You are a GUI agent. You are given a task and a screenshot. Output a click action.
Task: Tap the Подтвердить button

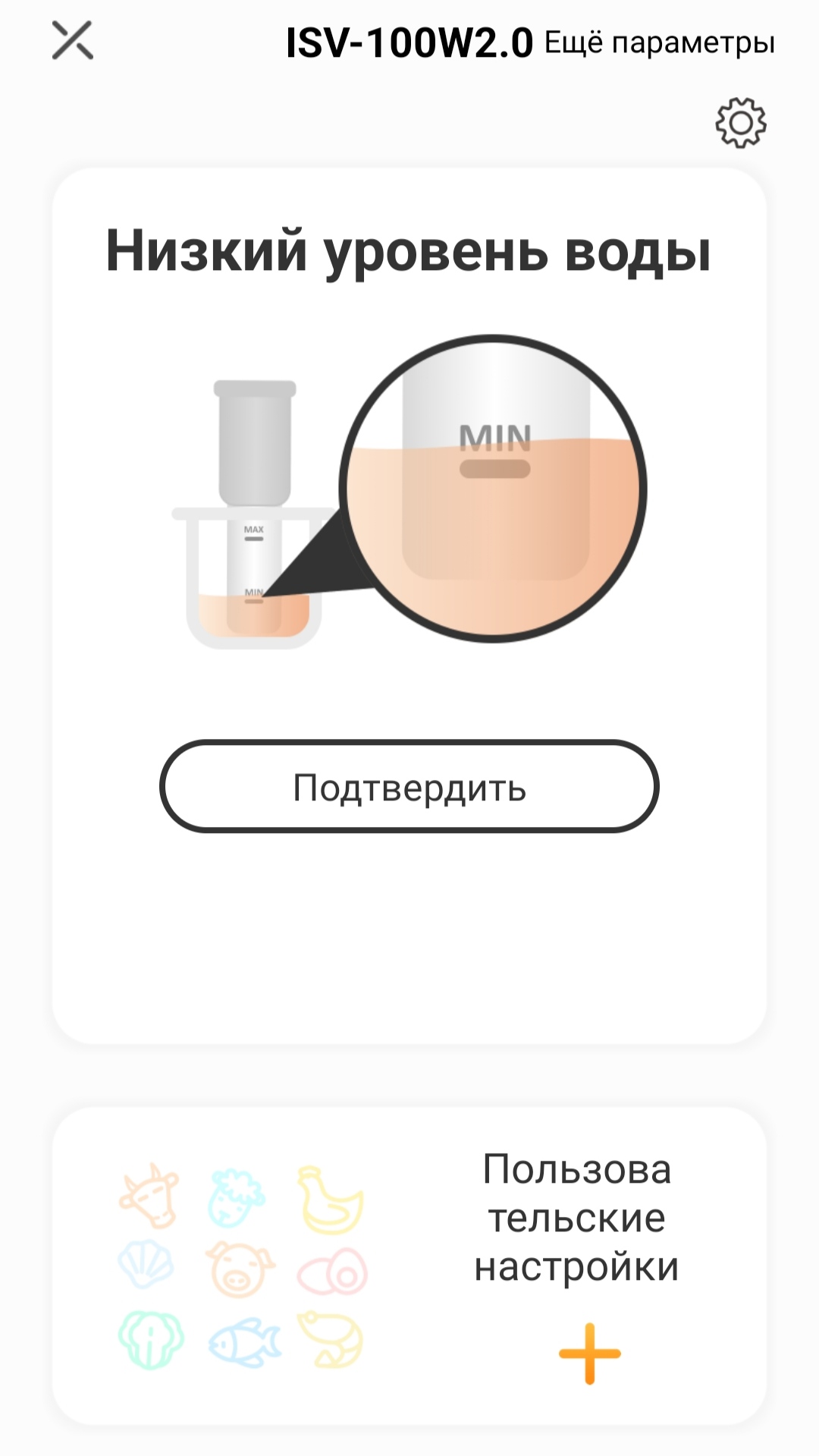click(x=409, y=787)
